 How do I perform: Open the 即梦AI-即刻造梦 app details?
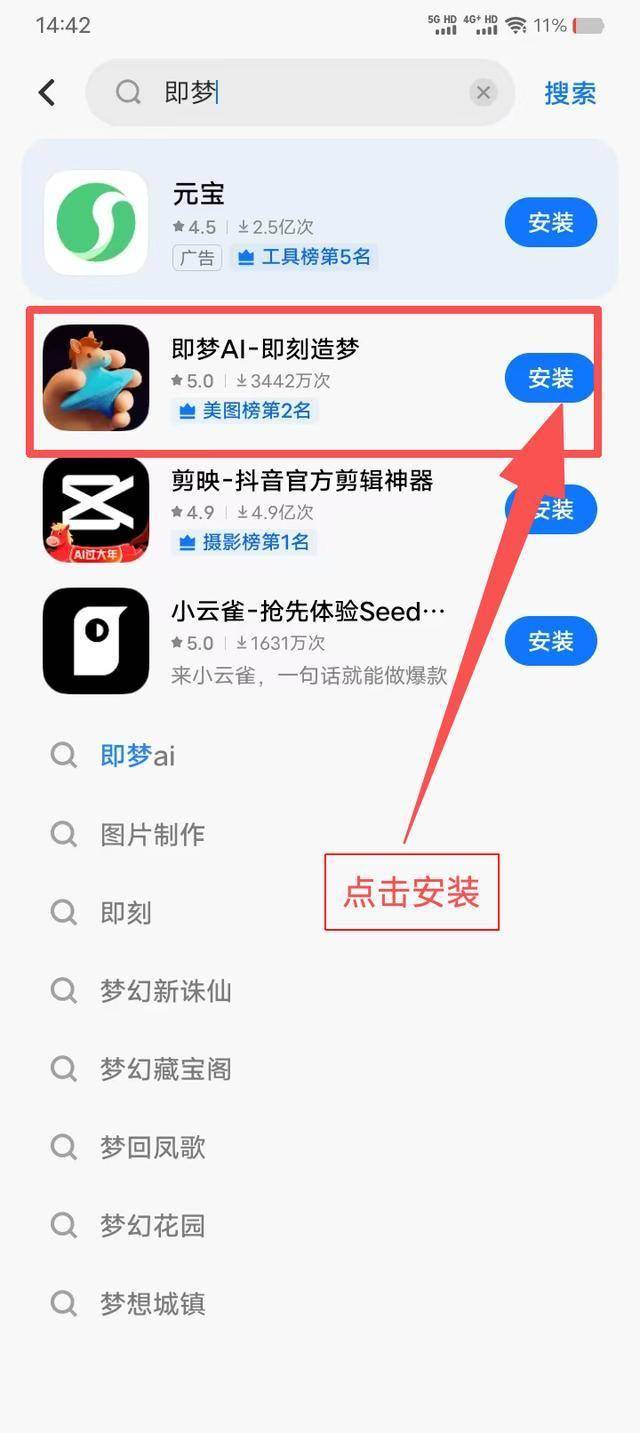click(270, 379)
